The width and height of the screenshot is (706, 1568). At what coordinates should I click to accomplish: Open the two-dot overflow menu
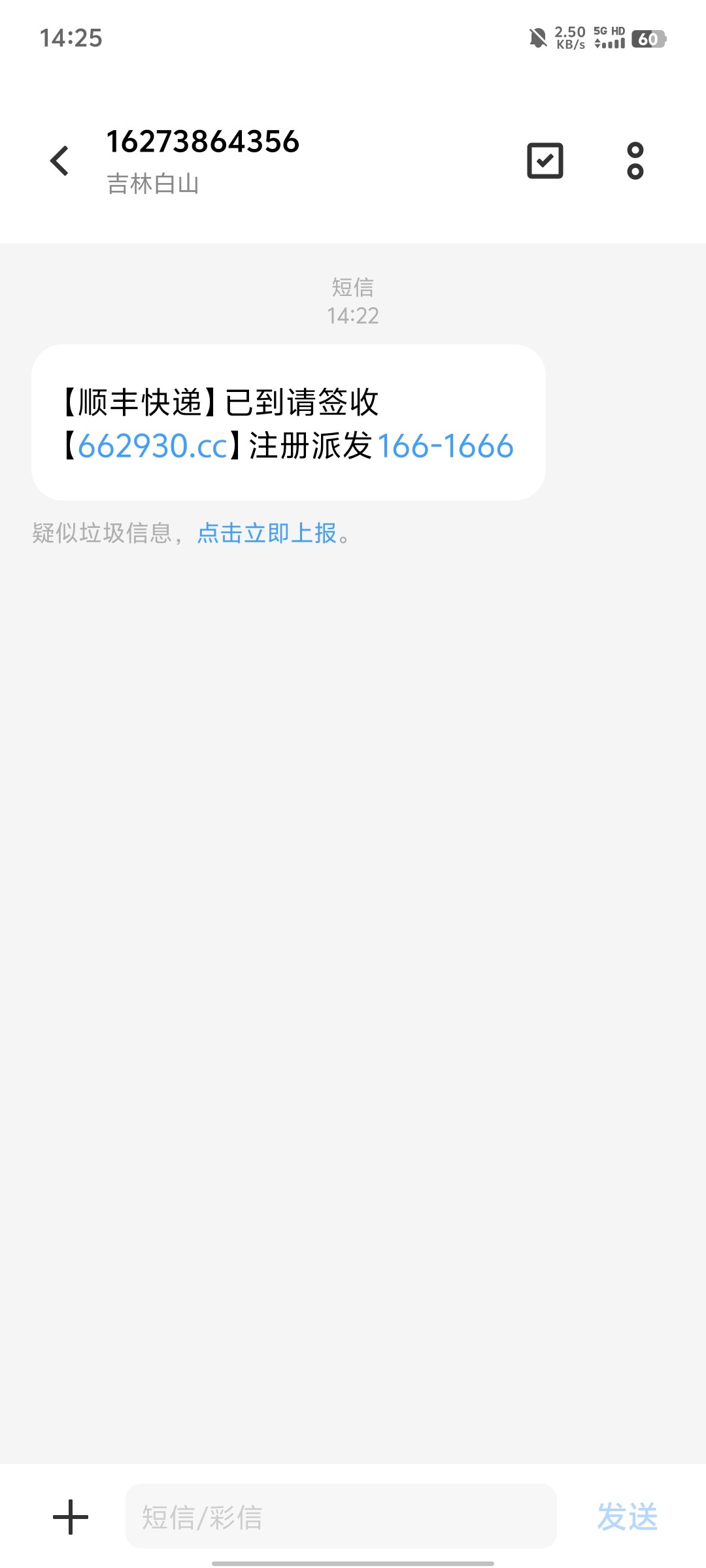635,161
